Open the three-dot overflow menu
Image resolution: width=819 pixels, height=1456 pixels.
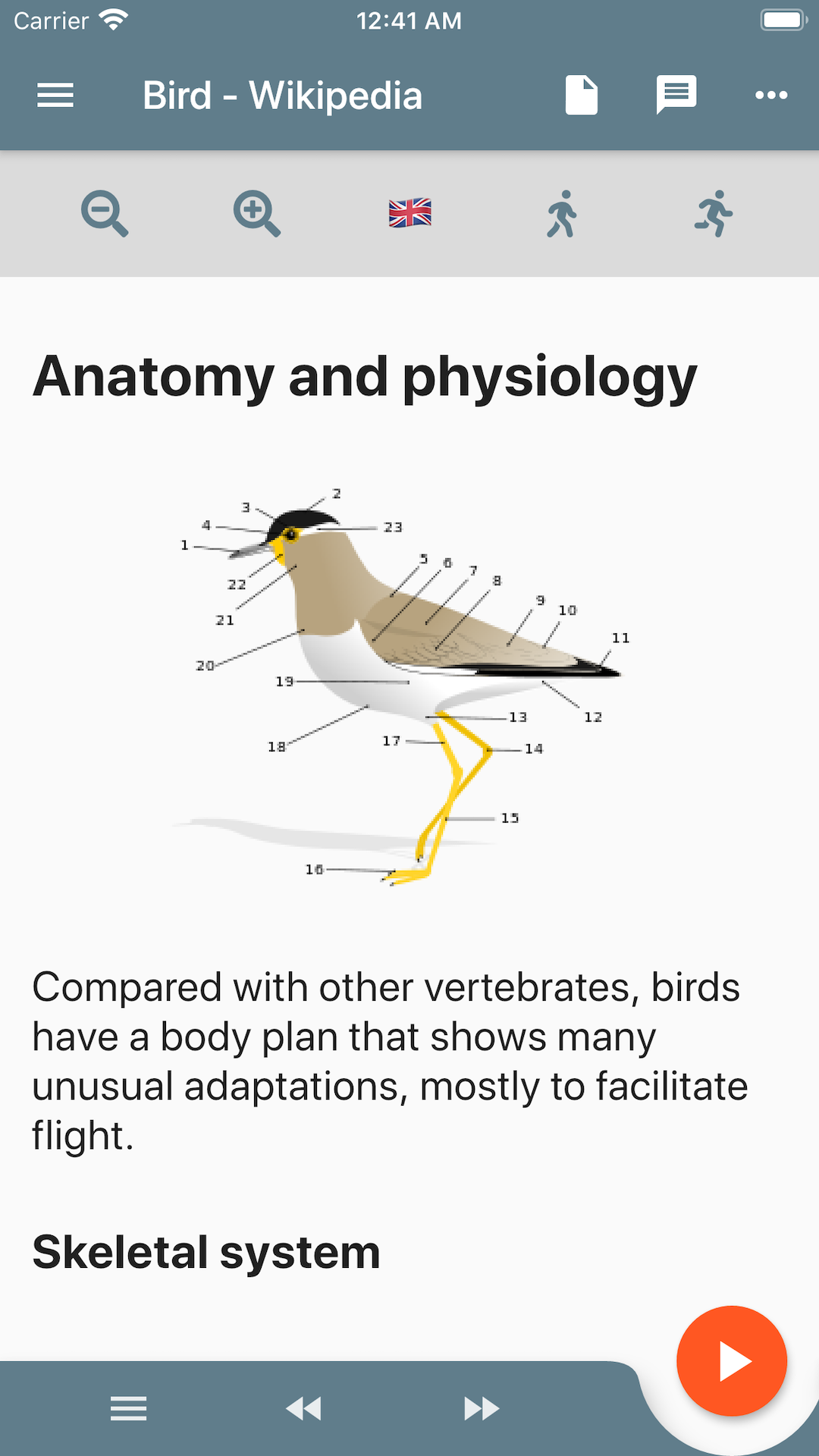[x=771, y=96]
